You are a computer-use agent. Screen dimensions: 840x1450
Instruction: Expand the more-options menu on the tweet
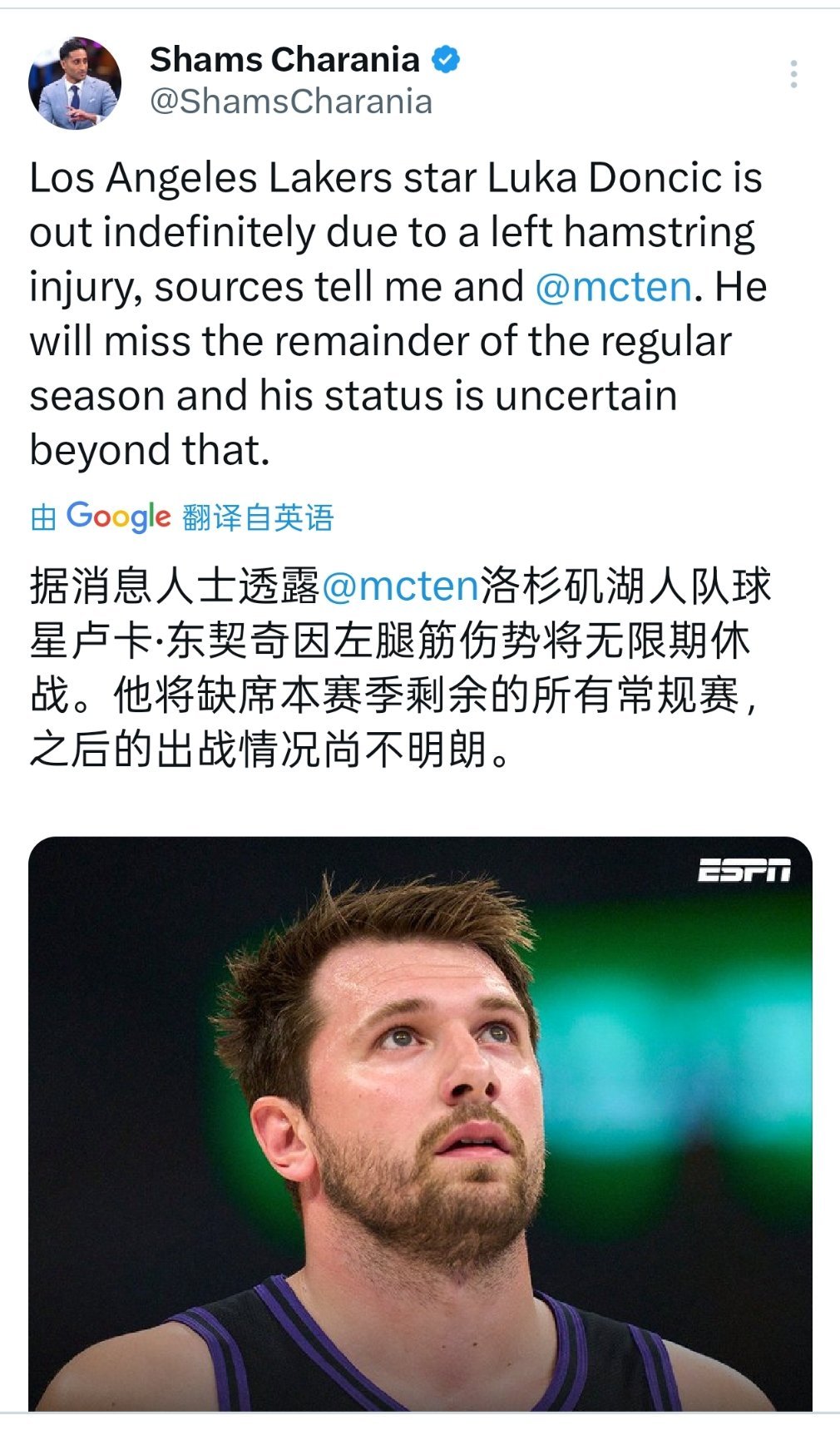pyautogui.click(x=794, y=75)
